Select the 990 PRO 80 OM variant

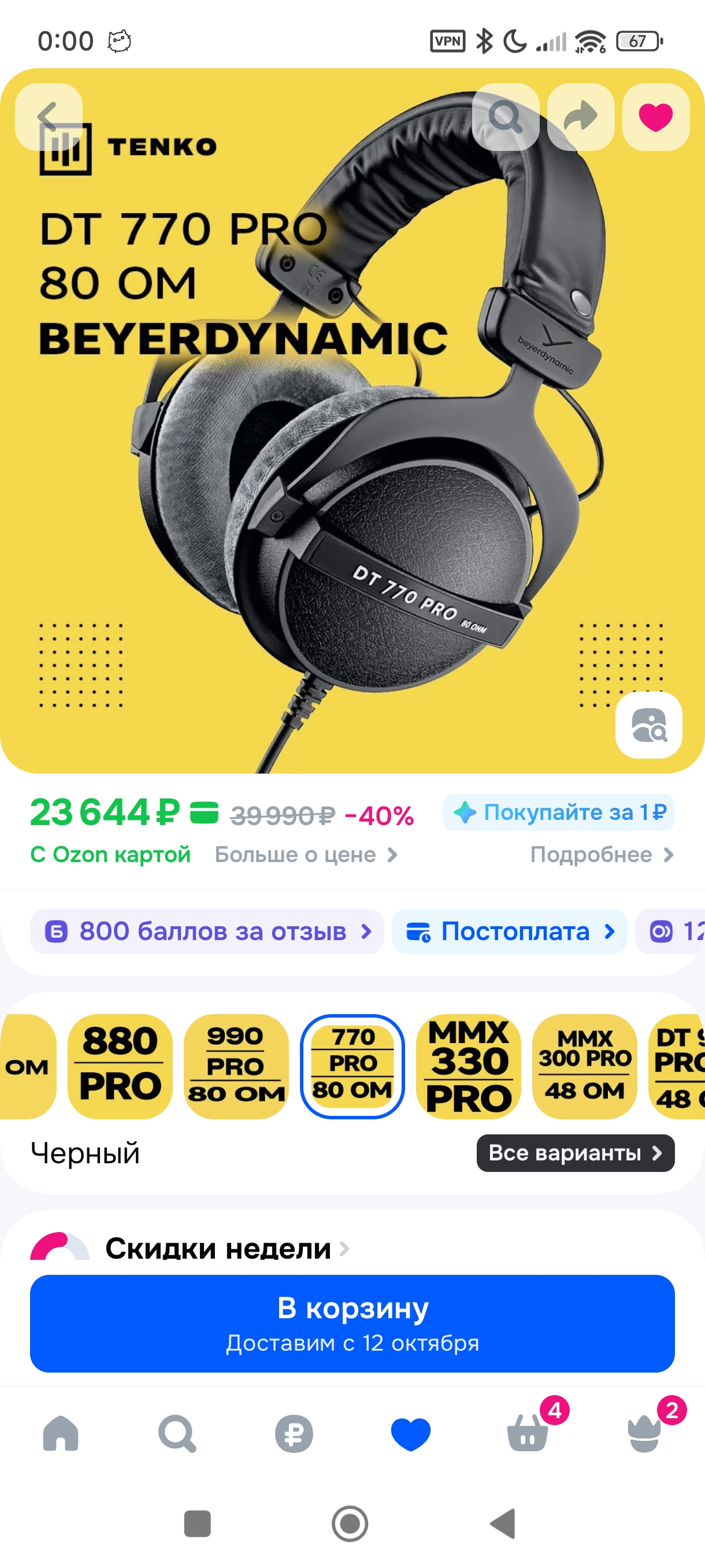[x=236, y=1066]
